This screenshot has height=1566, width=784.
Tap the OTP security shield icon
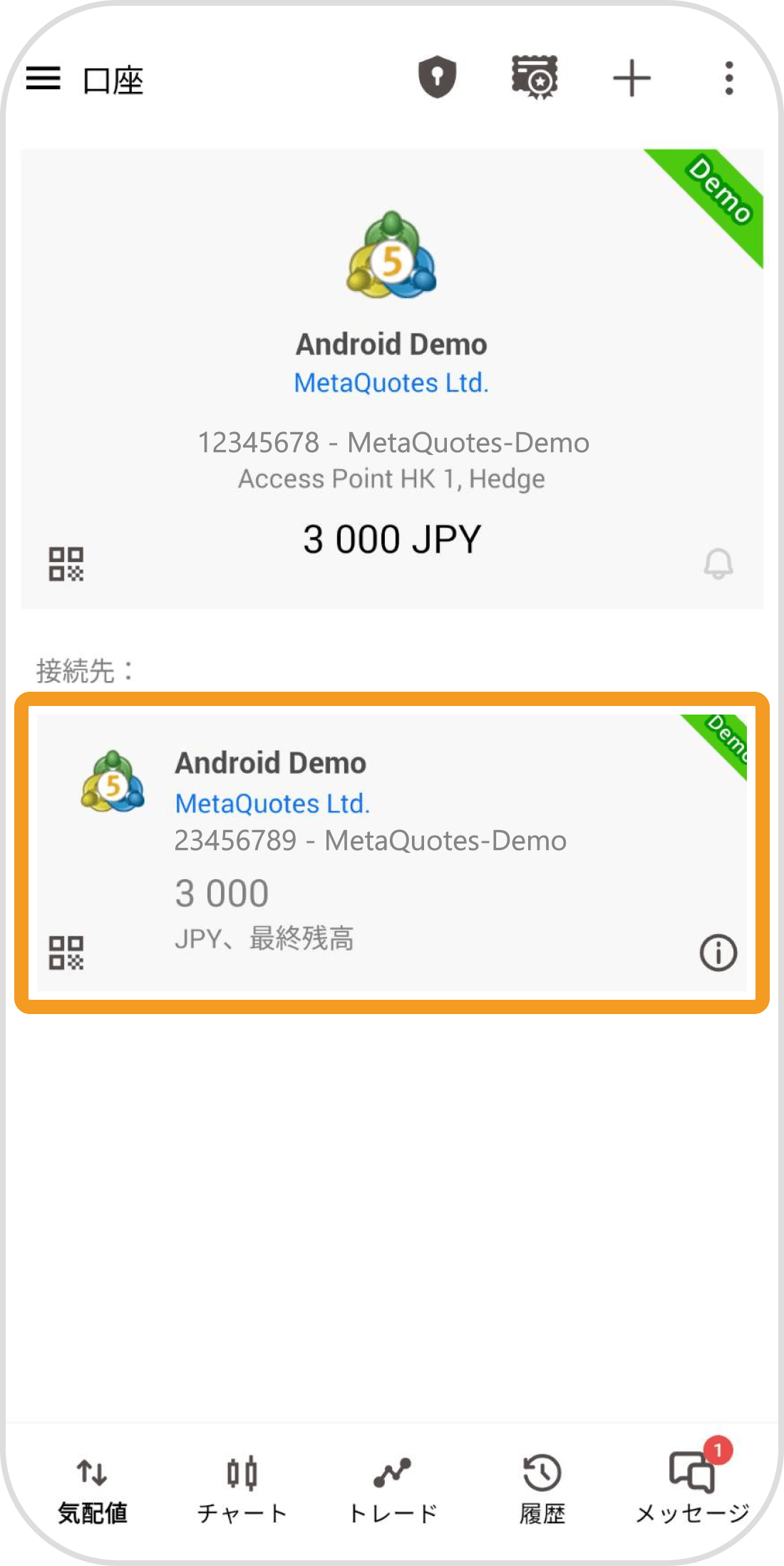(x=438, y=78)
